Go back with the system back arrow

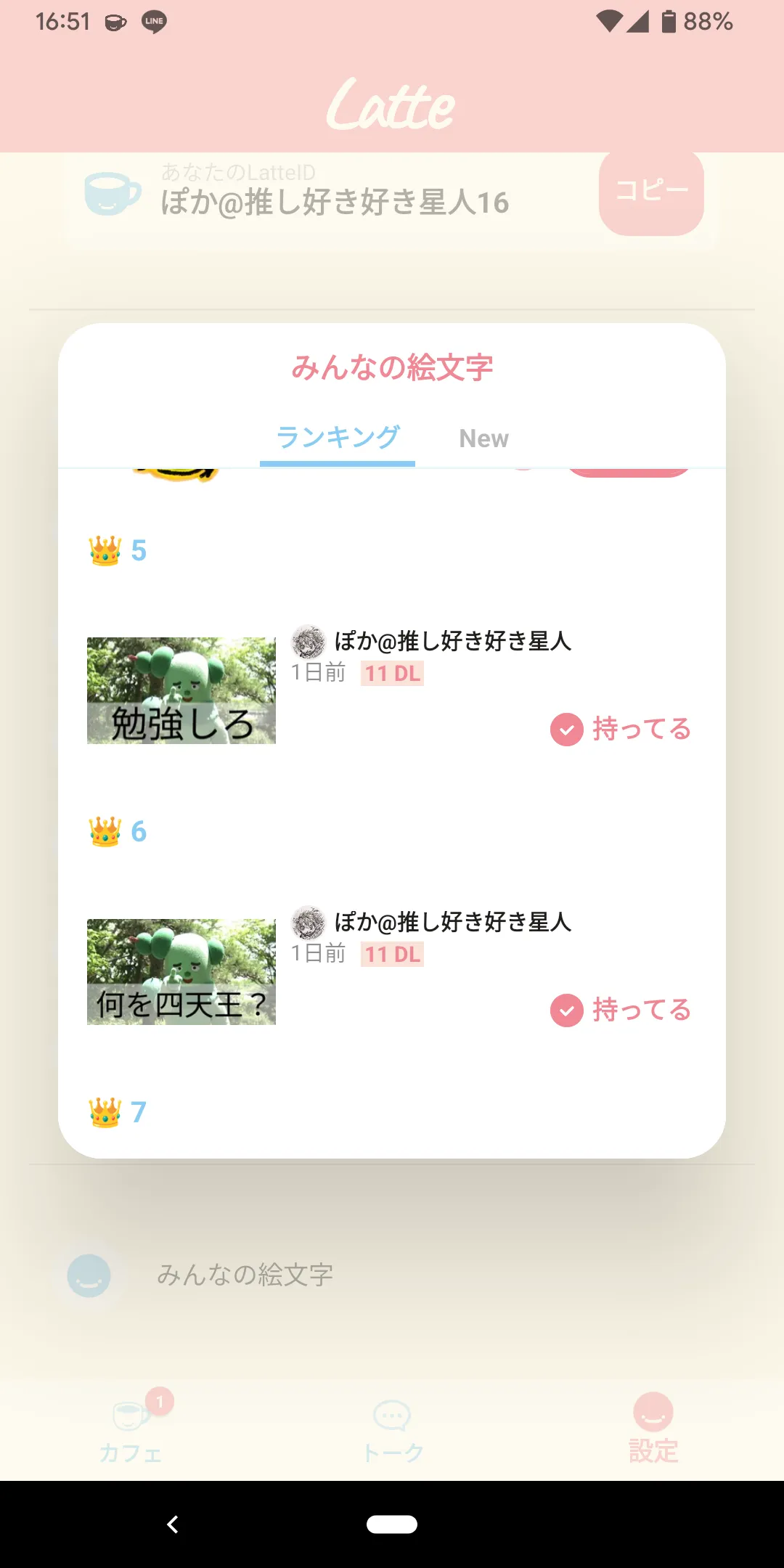pos(173,1524)
